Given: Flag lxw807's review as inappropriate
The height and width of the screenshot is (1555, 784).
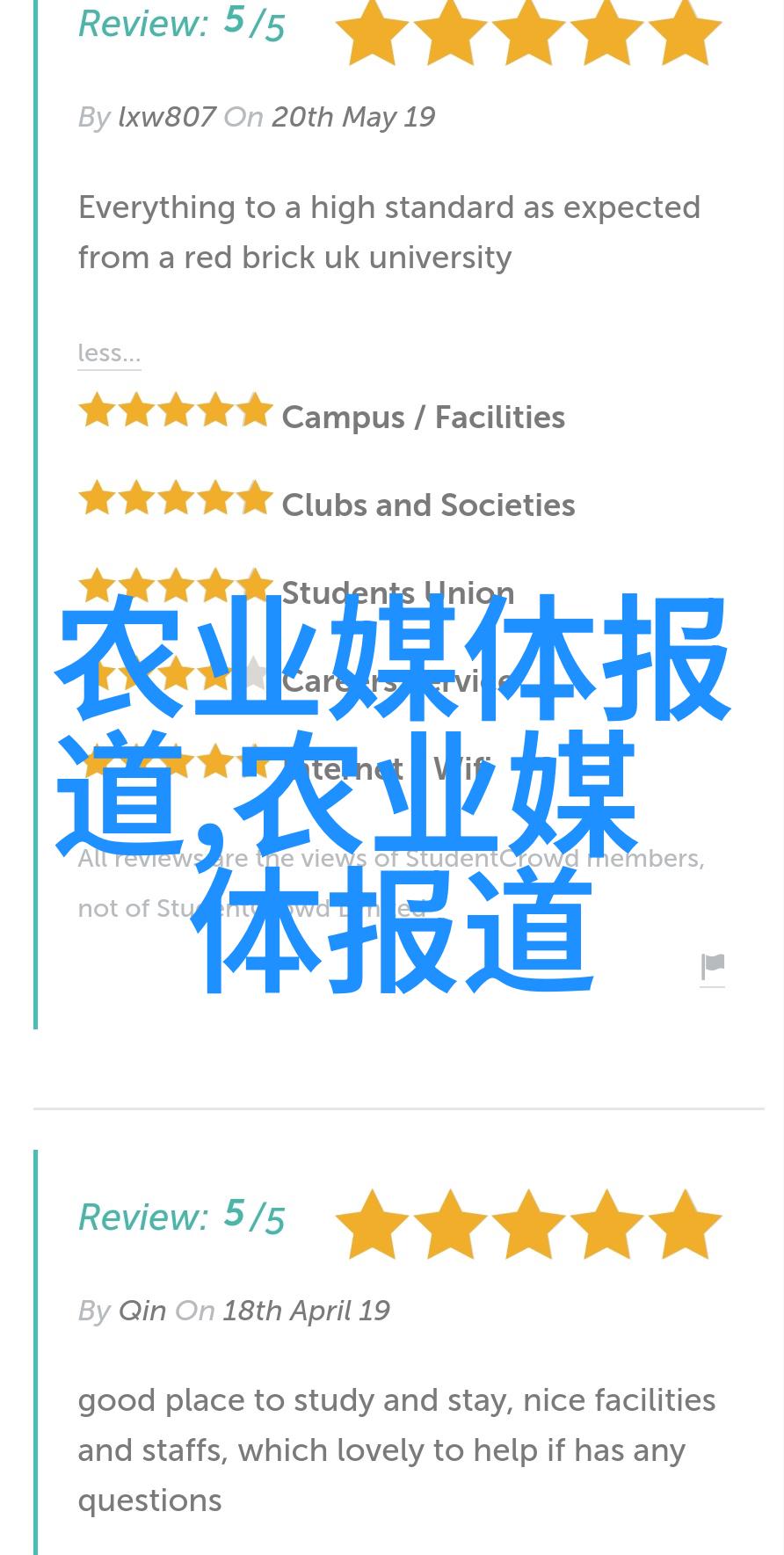Looking at the screenshot, I should 712,967.
